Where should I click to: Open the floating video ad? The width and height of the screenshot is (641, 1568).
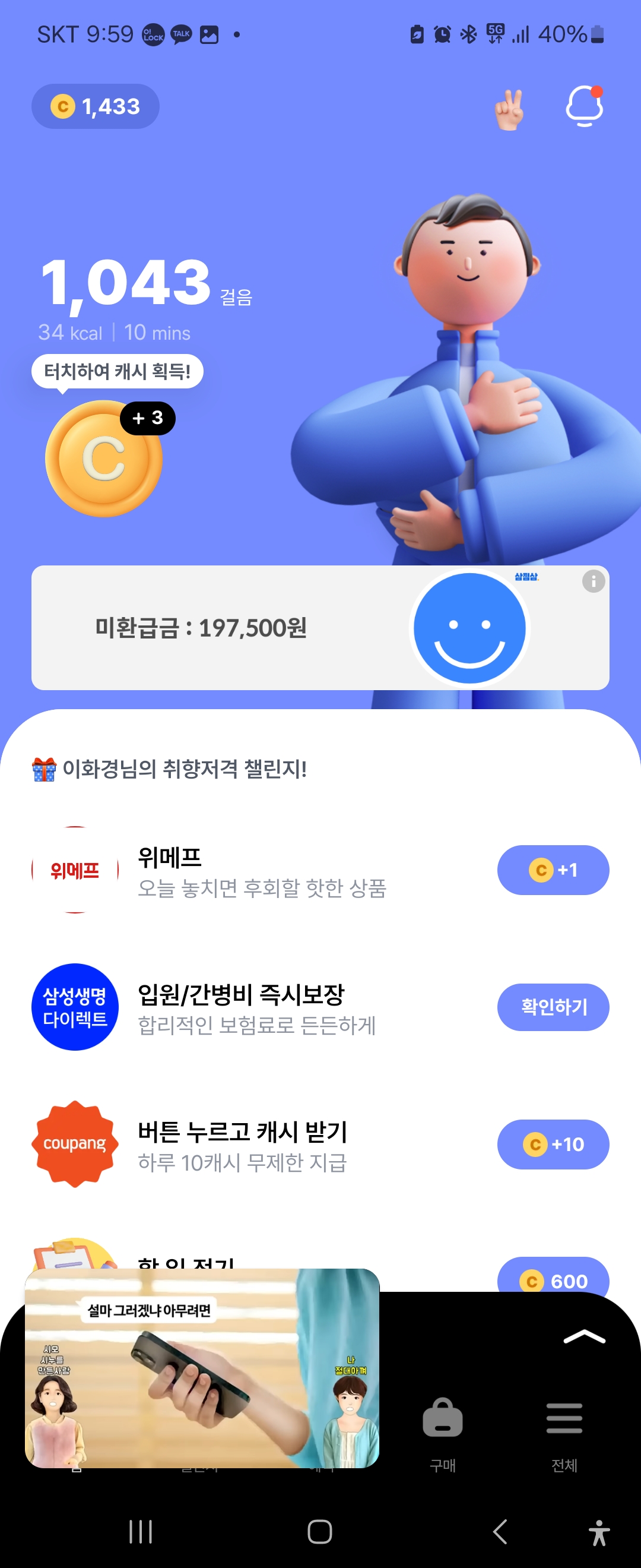[x=202, y=1368]
